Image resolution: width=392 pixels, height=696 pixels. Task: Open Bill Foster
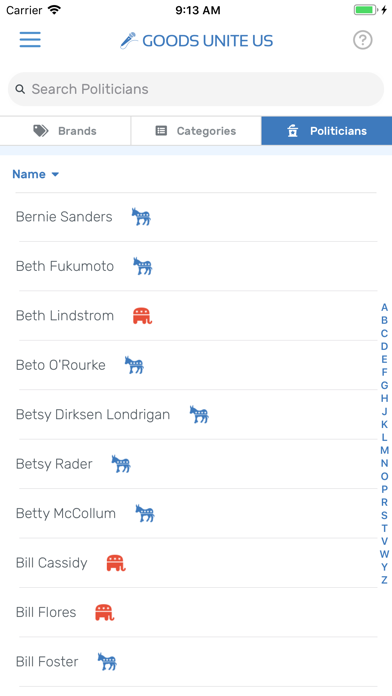(x=196, y=661)
